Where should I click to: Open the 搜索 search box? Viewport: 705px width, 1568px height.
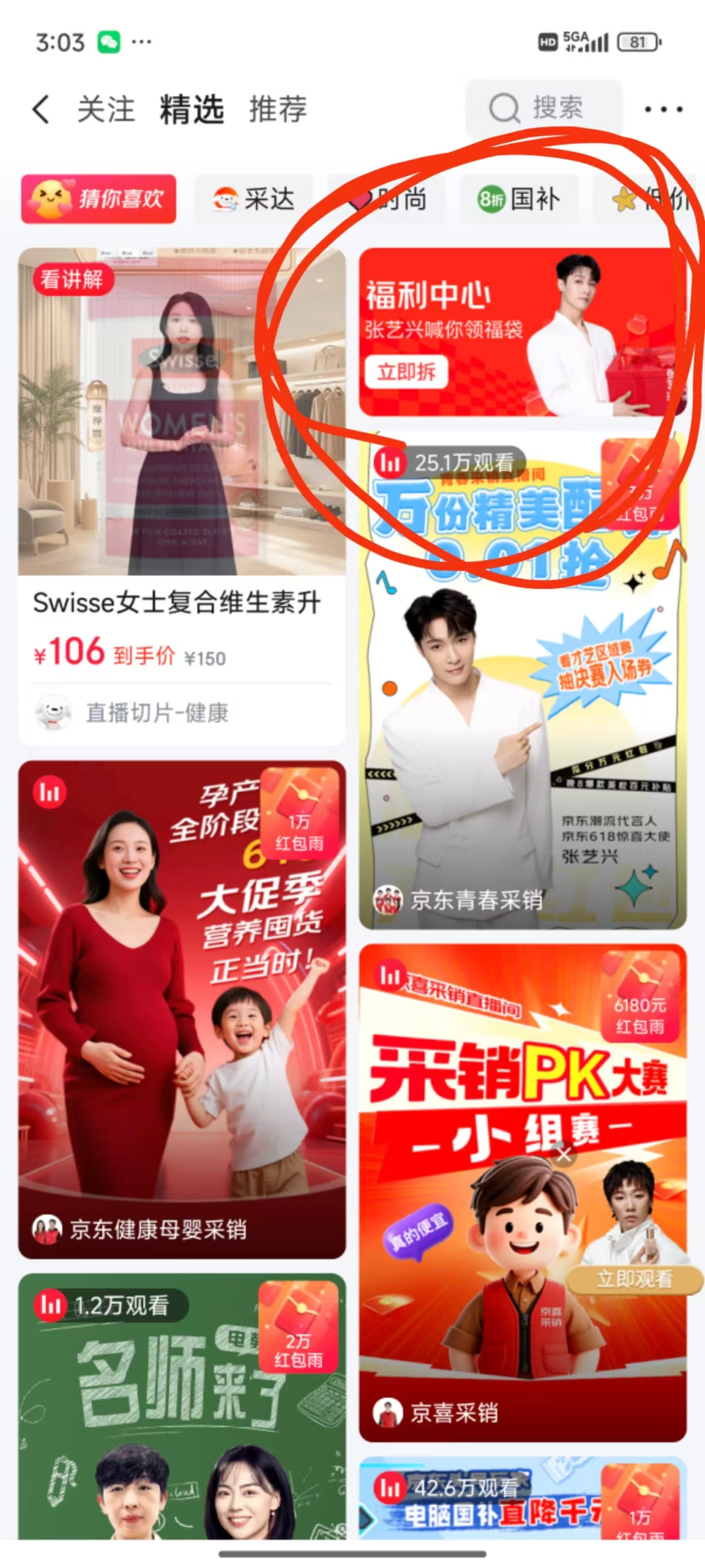(543, 108)
